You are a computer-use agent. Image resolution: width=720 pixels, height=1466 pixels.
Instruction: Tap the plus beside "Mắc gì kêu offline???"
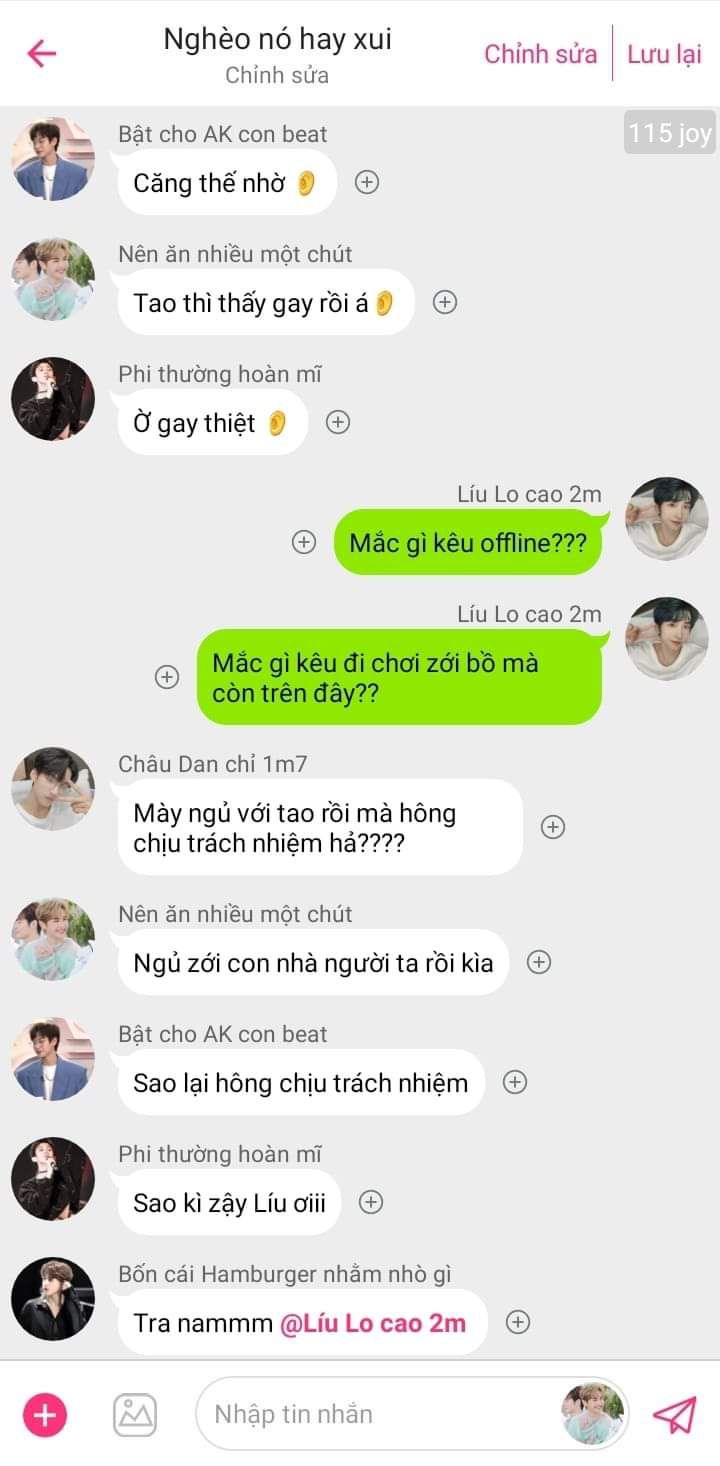point(303,542)
